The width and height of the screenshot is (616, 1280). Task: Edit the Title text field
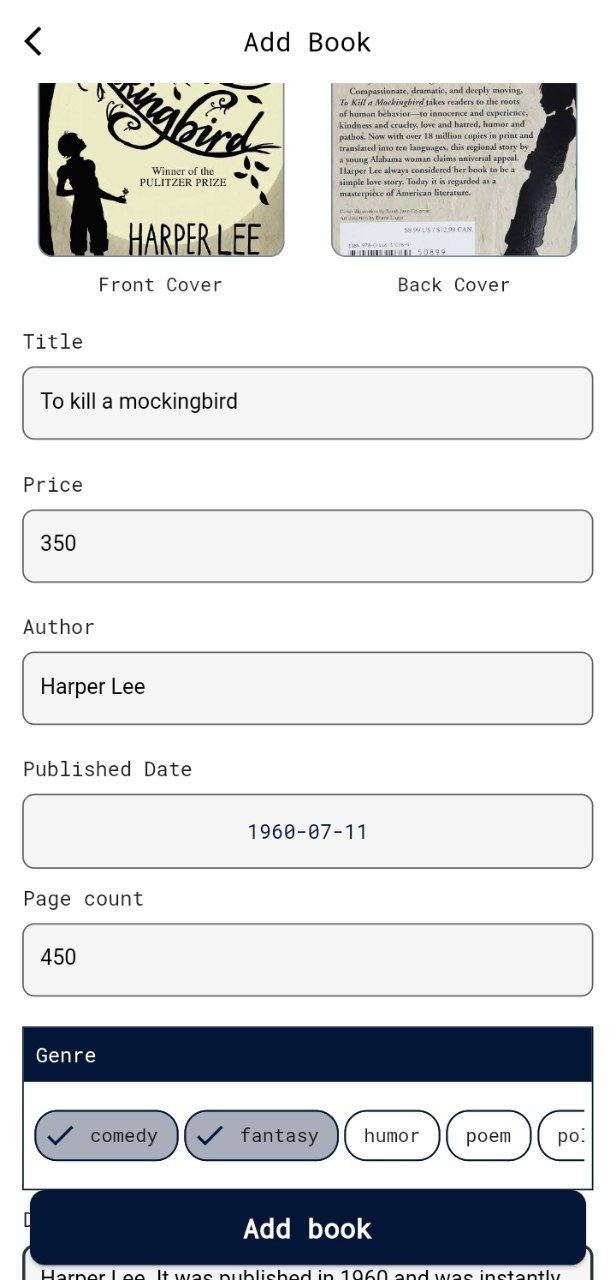point(307,402)
